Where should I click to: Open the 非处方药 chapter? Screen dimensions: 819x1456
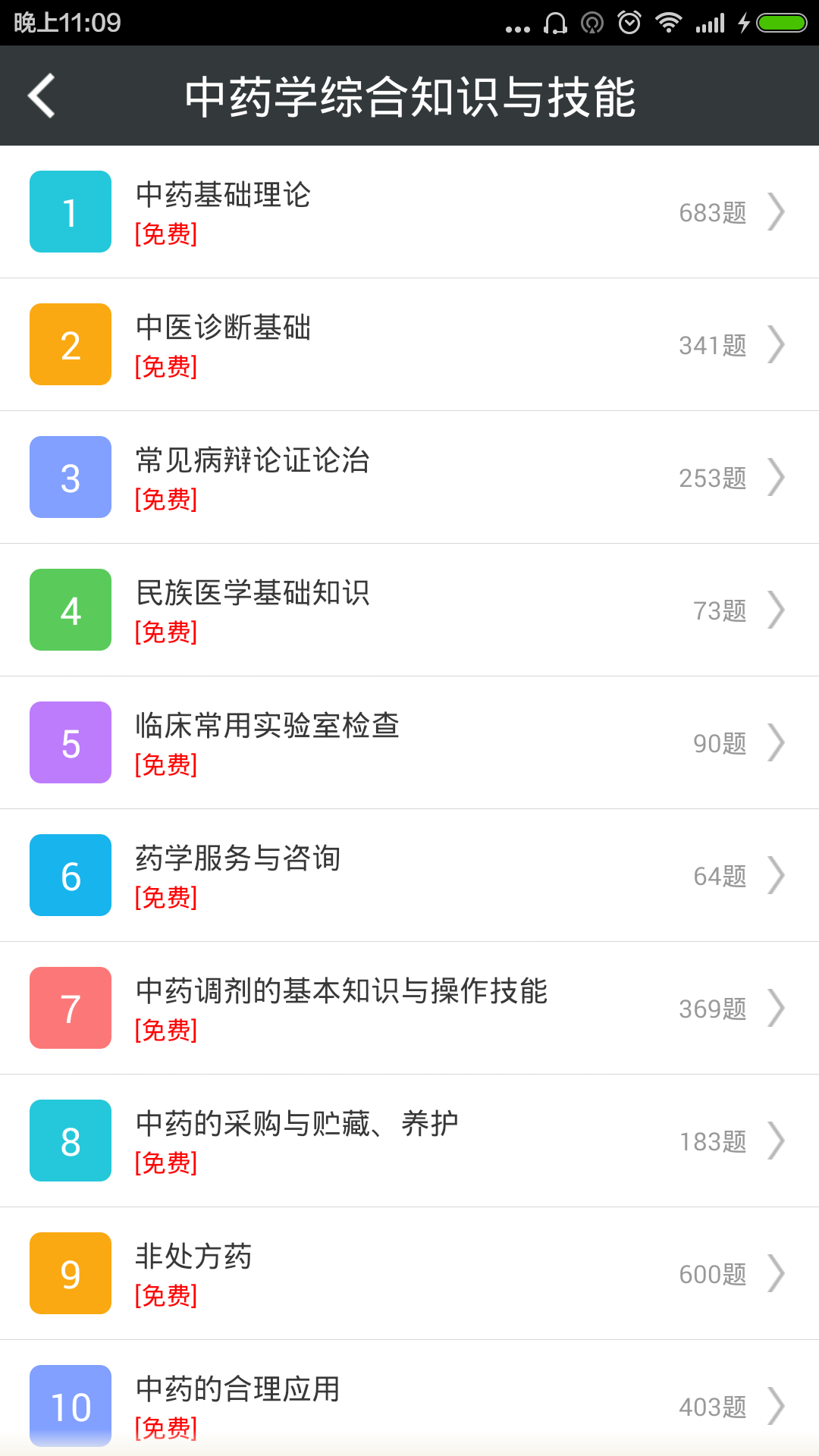[x=409, y=1273]
